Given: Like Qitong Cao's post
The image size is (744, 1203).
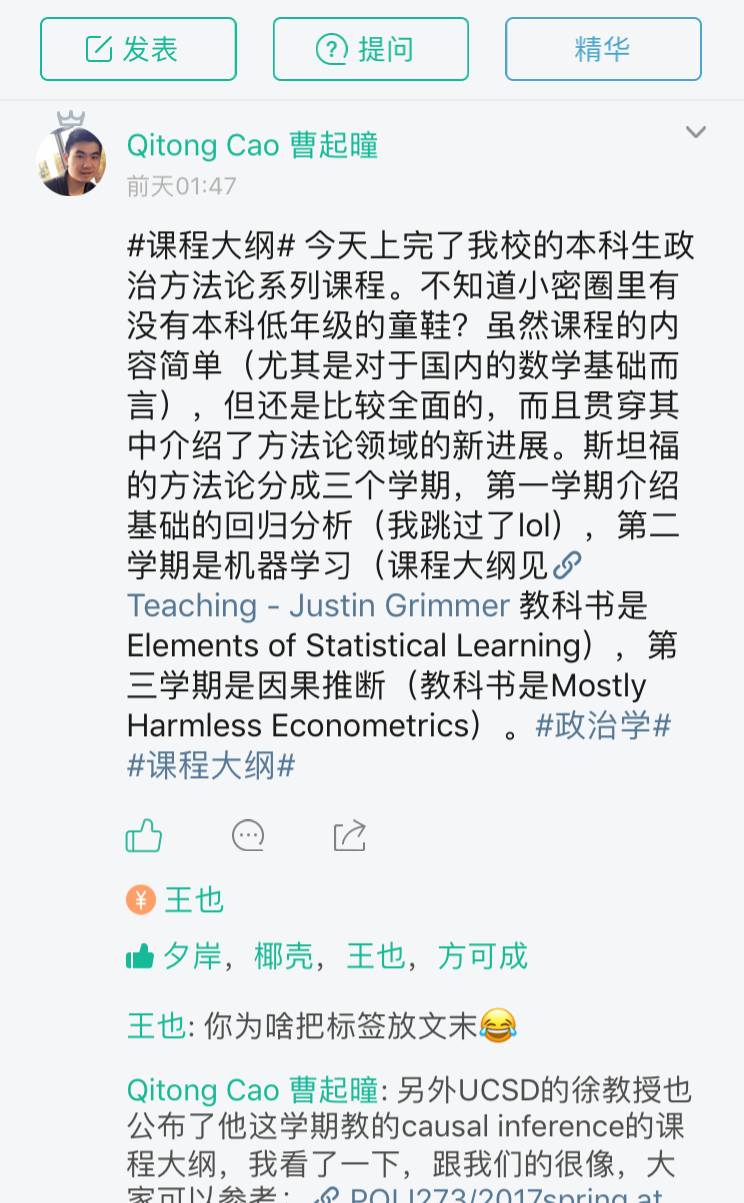Looking at the screenshot, I should pyautogui.click(x=144, y=835).
